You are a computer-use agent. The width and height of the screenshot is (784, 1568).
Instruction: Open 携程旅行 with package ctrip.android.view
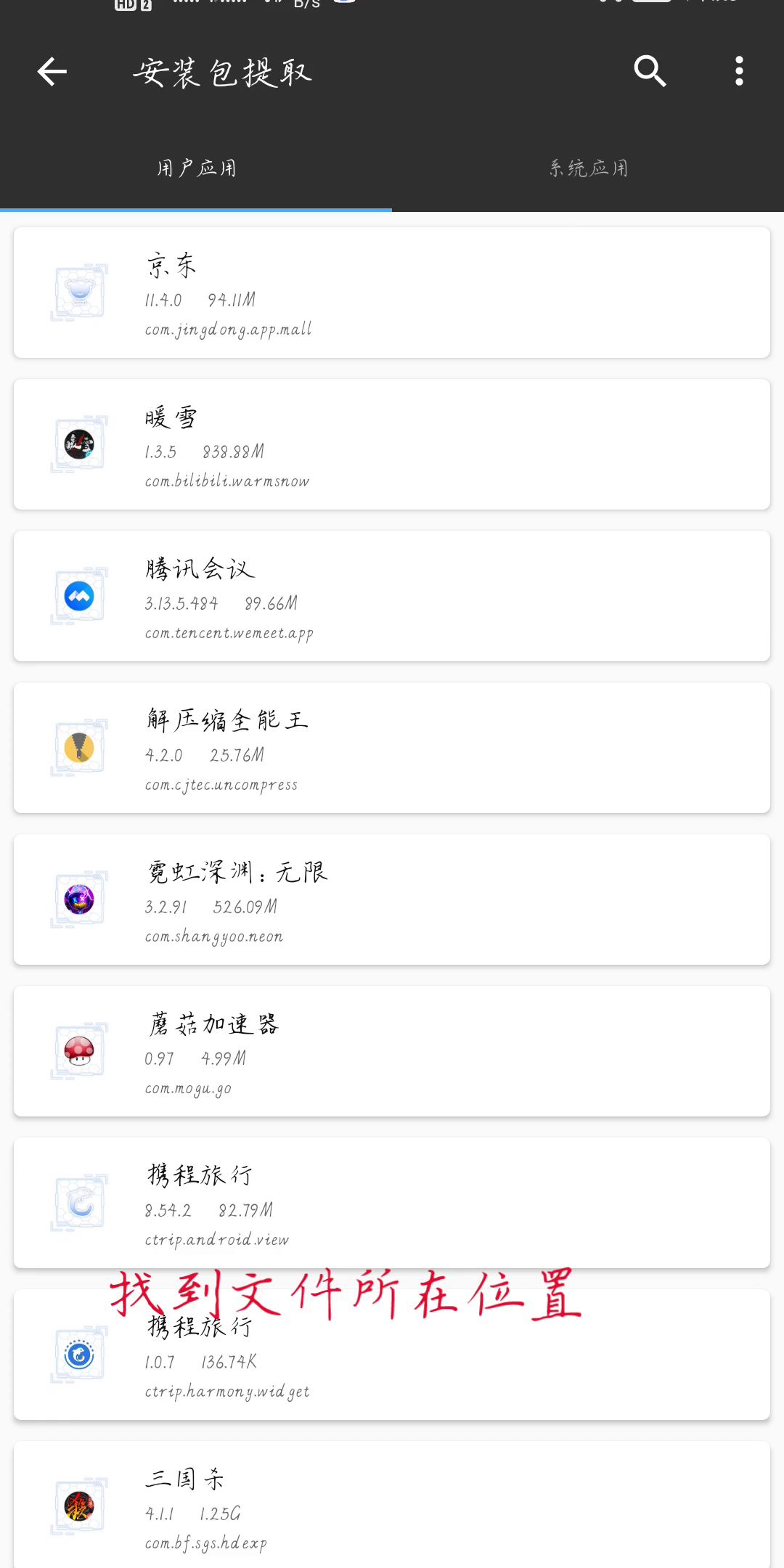[x=392, y=1203]
